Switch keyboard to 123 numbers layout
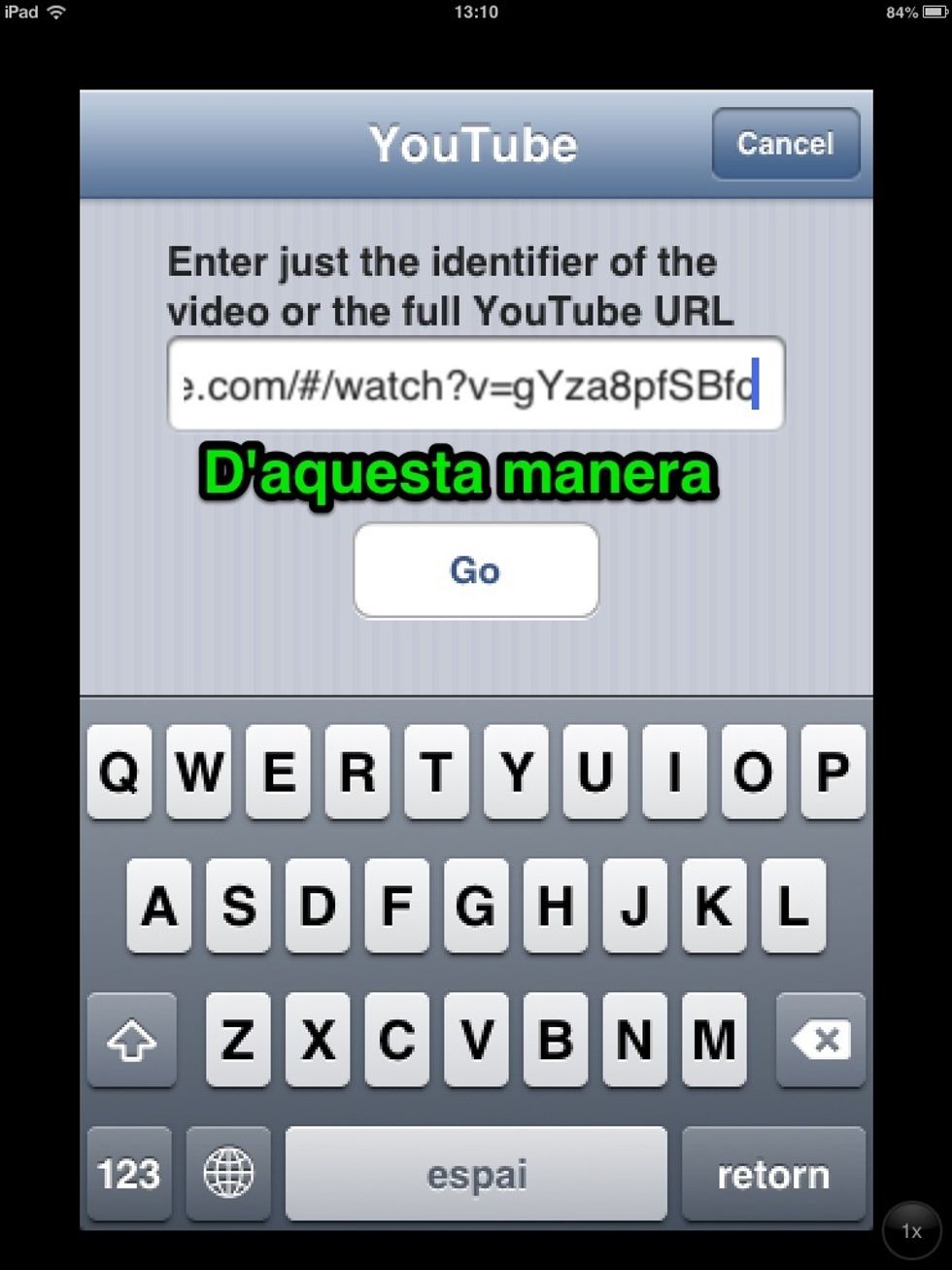The image size is (952, 1270). click(x=129, y=1174)
